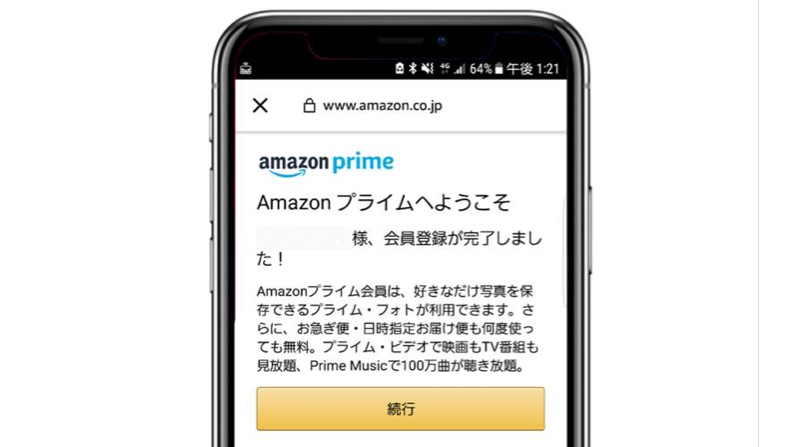Open site security info lock icon
The width and height of the screenshot is (801, 447).
point(309,105)
